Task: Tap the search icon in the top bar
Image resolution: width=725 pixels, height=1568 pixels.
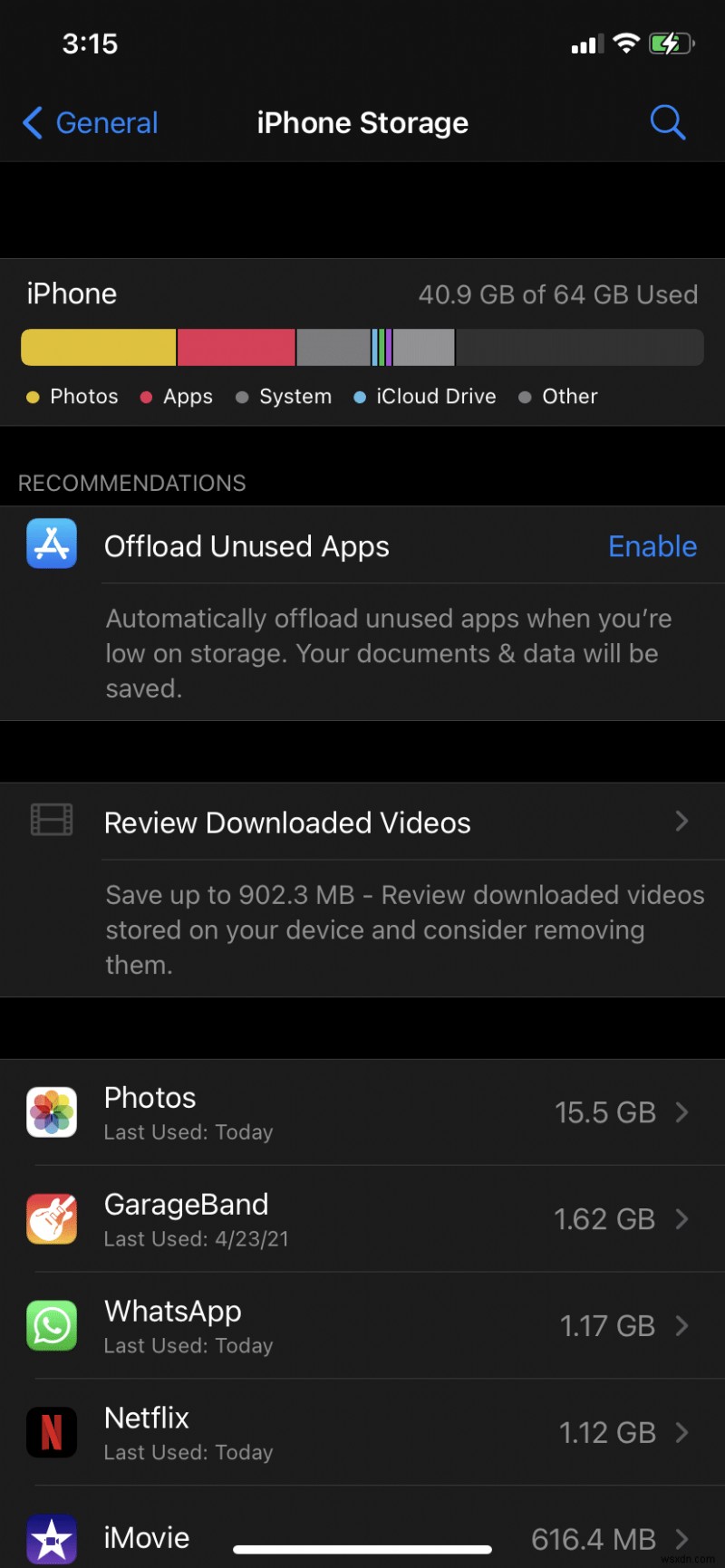Action: tap(668, 122)
